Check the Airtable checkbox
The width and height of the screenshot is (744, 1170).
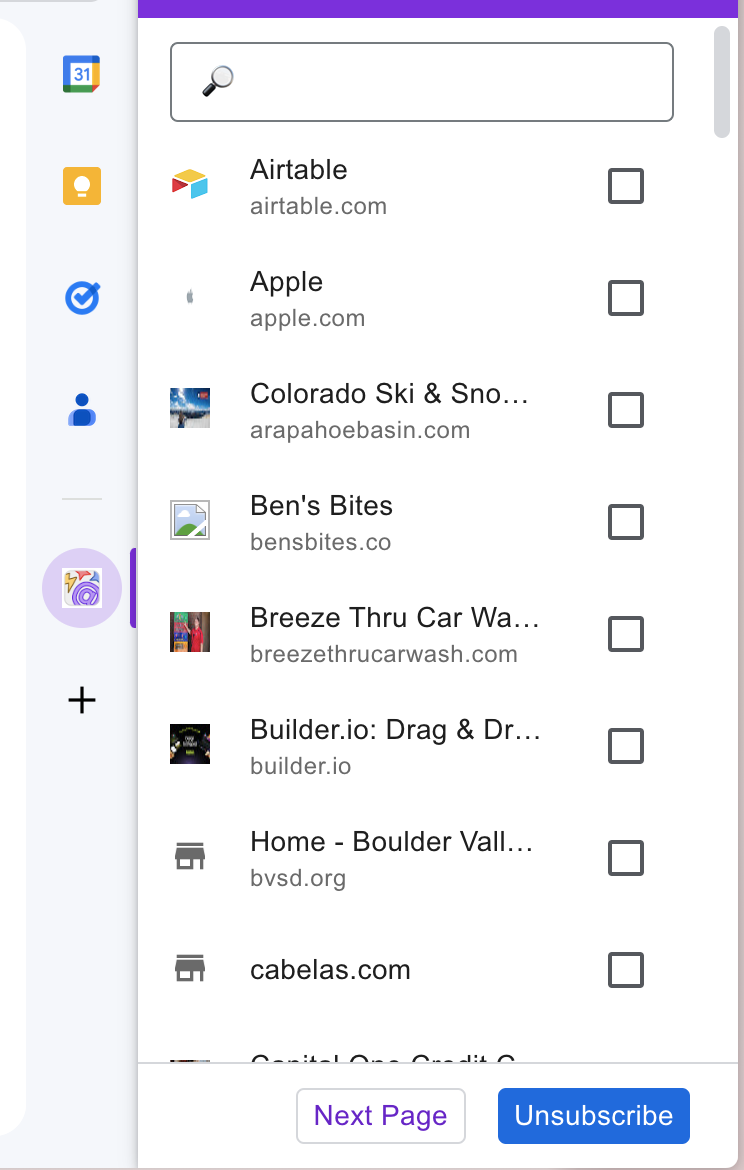(626, 186)
